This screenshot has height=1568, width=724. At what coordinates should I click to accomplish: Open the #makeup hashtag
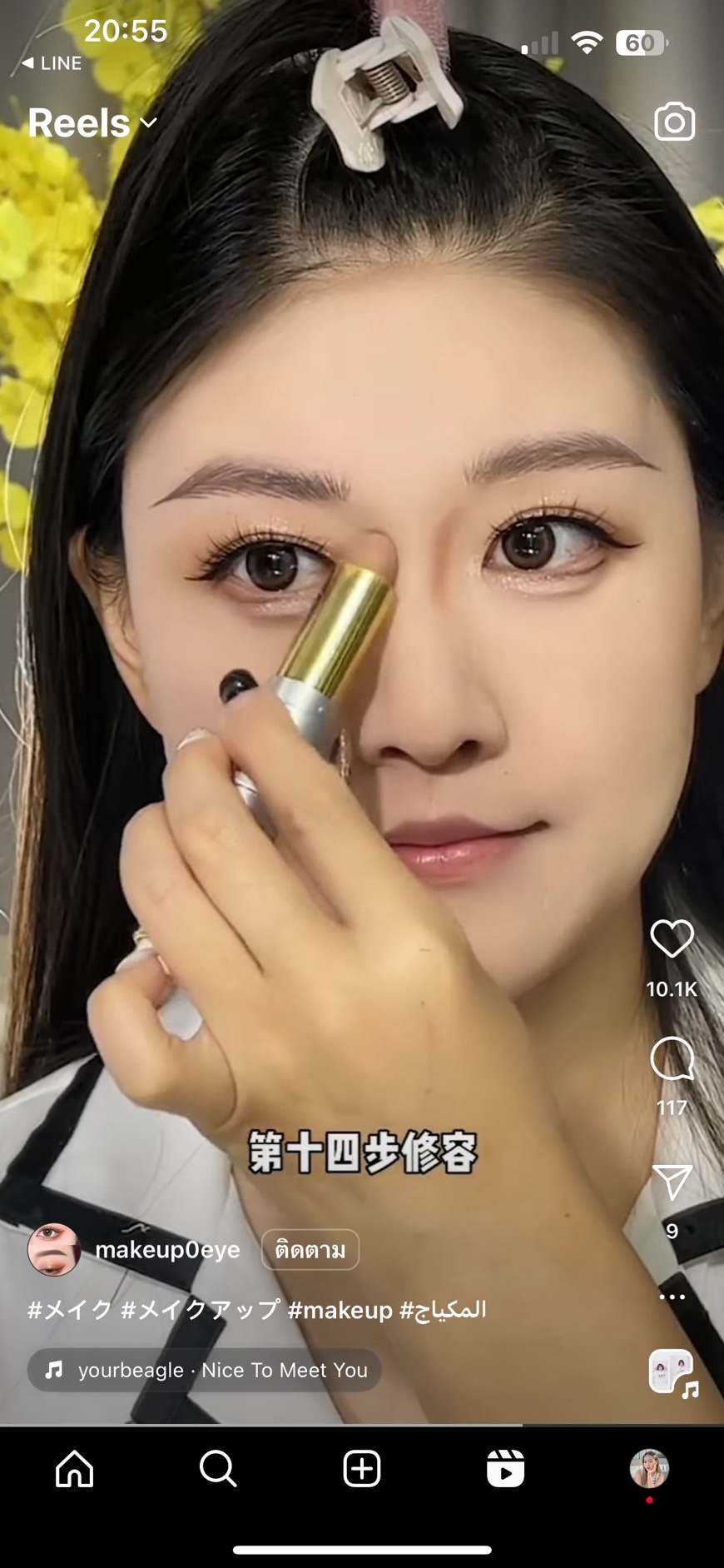pyautogui.click(x=340, y=1310)
